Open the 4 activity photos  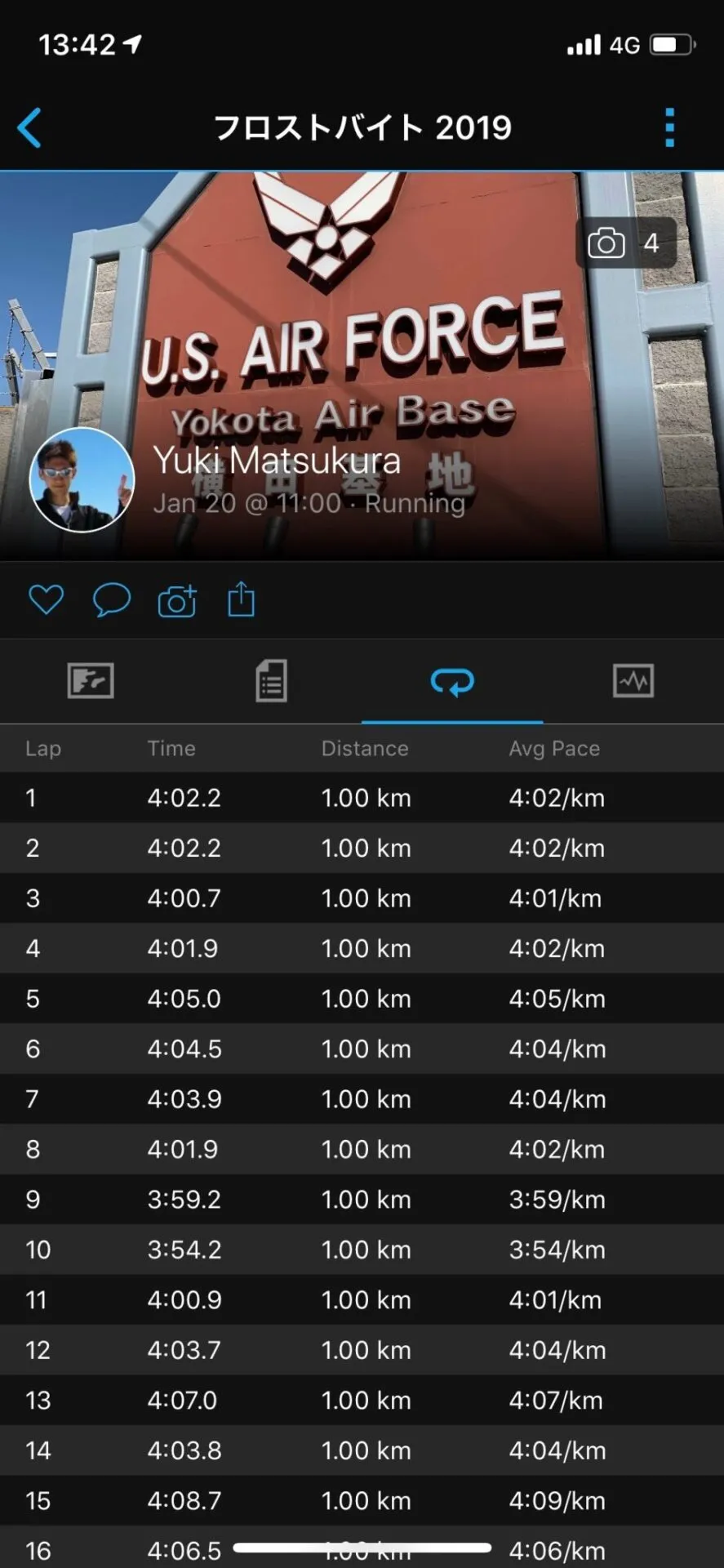point(625,243)
